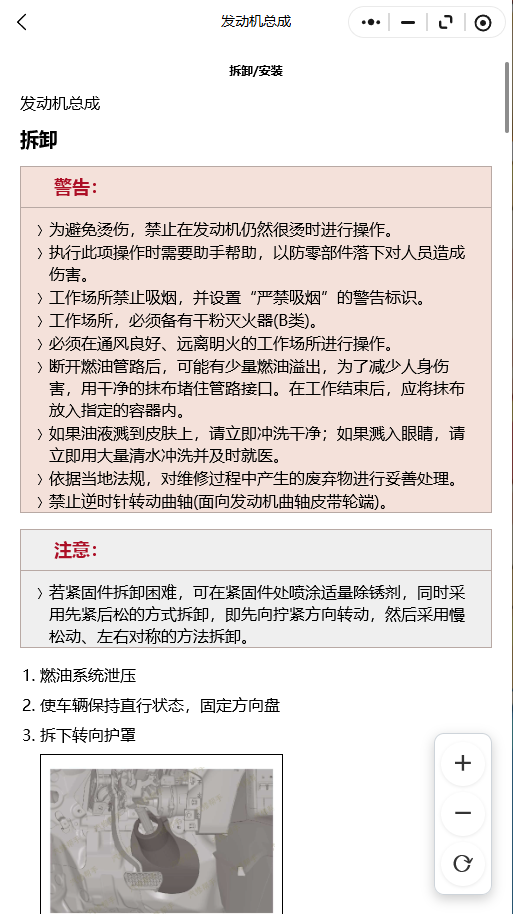Viewport: 513px width, 914px height.
Task: Reset zoom using the refresh arrow button
Action: (463, 863)
